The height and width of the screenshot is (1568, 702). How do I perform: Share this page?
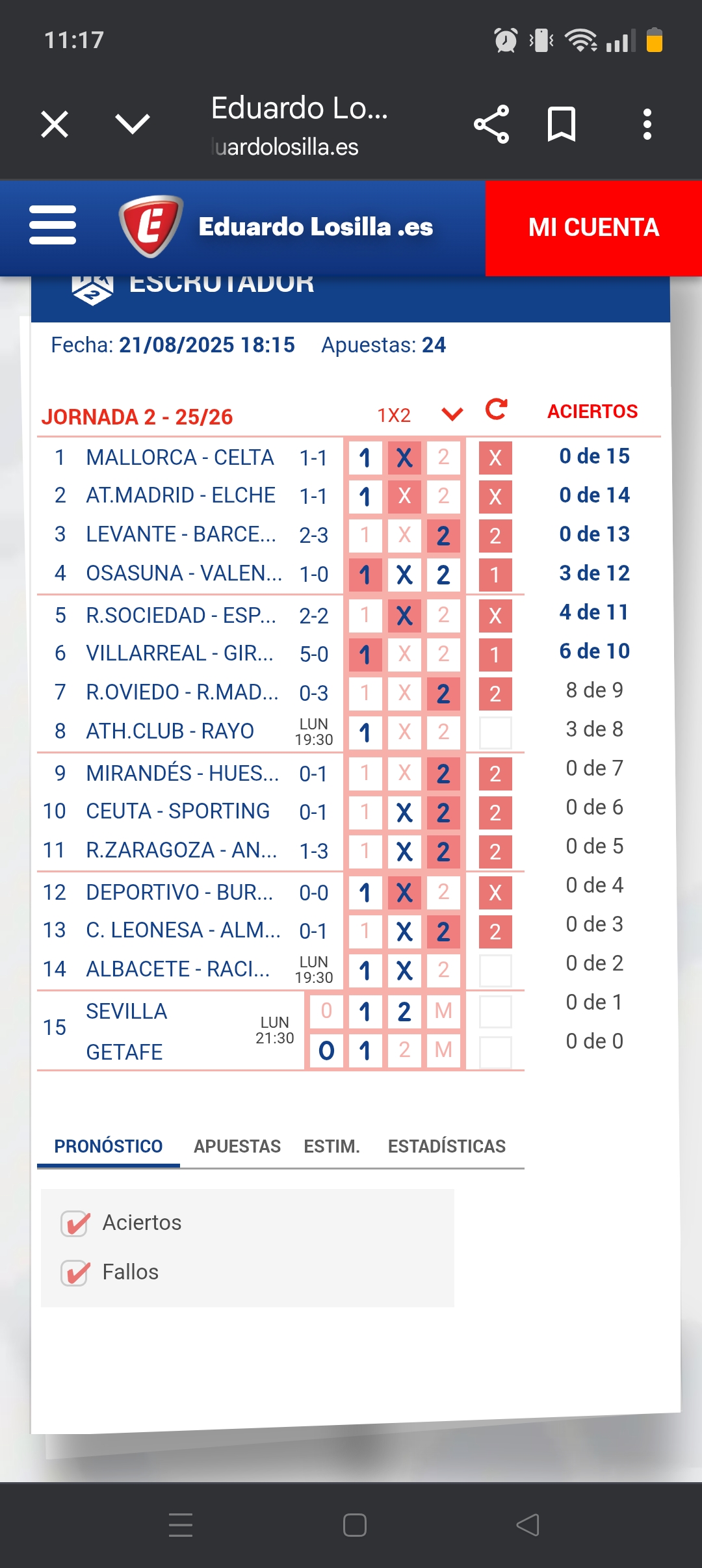tap(491, 124)
